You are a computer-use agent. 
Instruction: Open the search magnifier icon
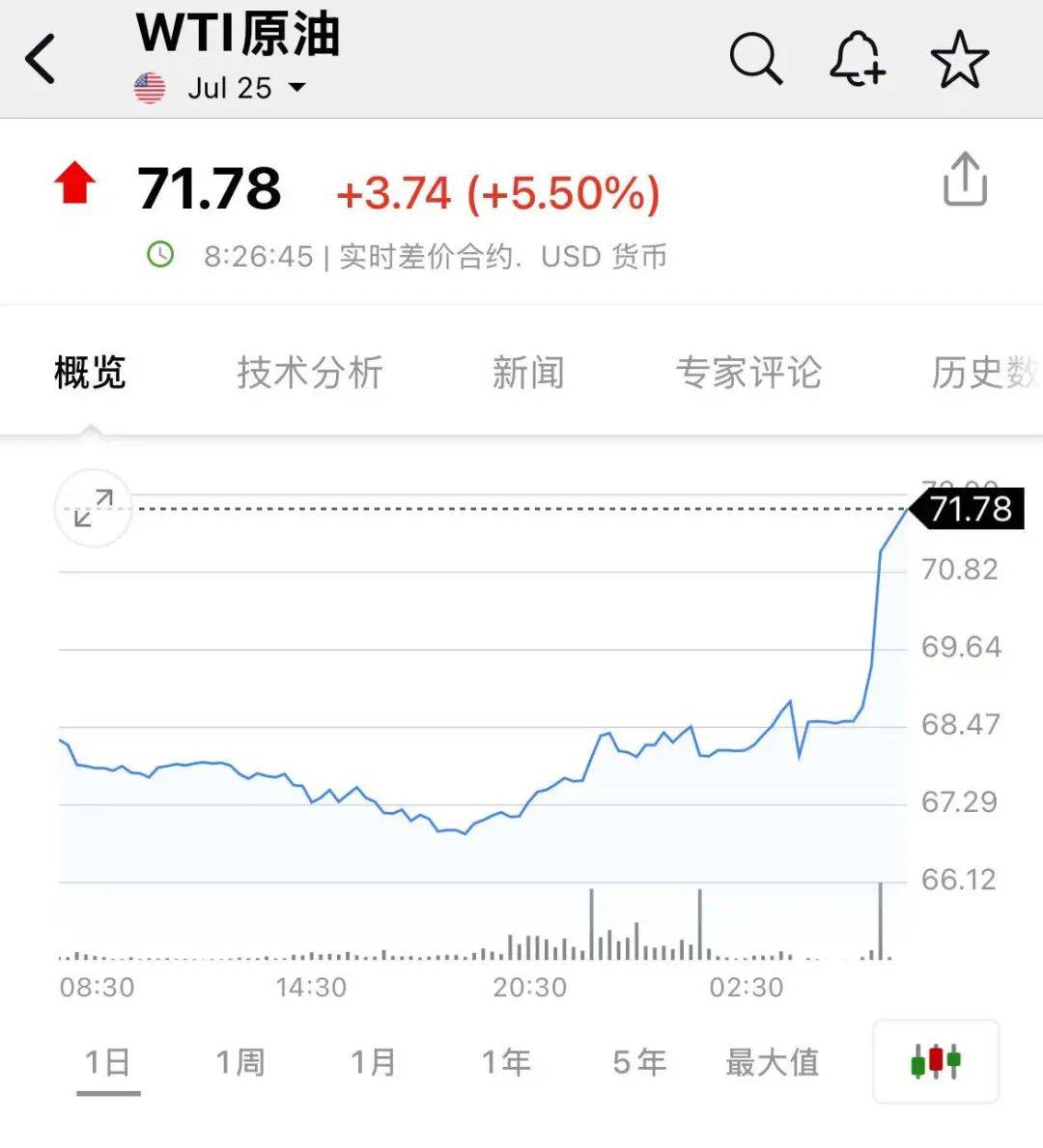click(x=755, y=60)
